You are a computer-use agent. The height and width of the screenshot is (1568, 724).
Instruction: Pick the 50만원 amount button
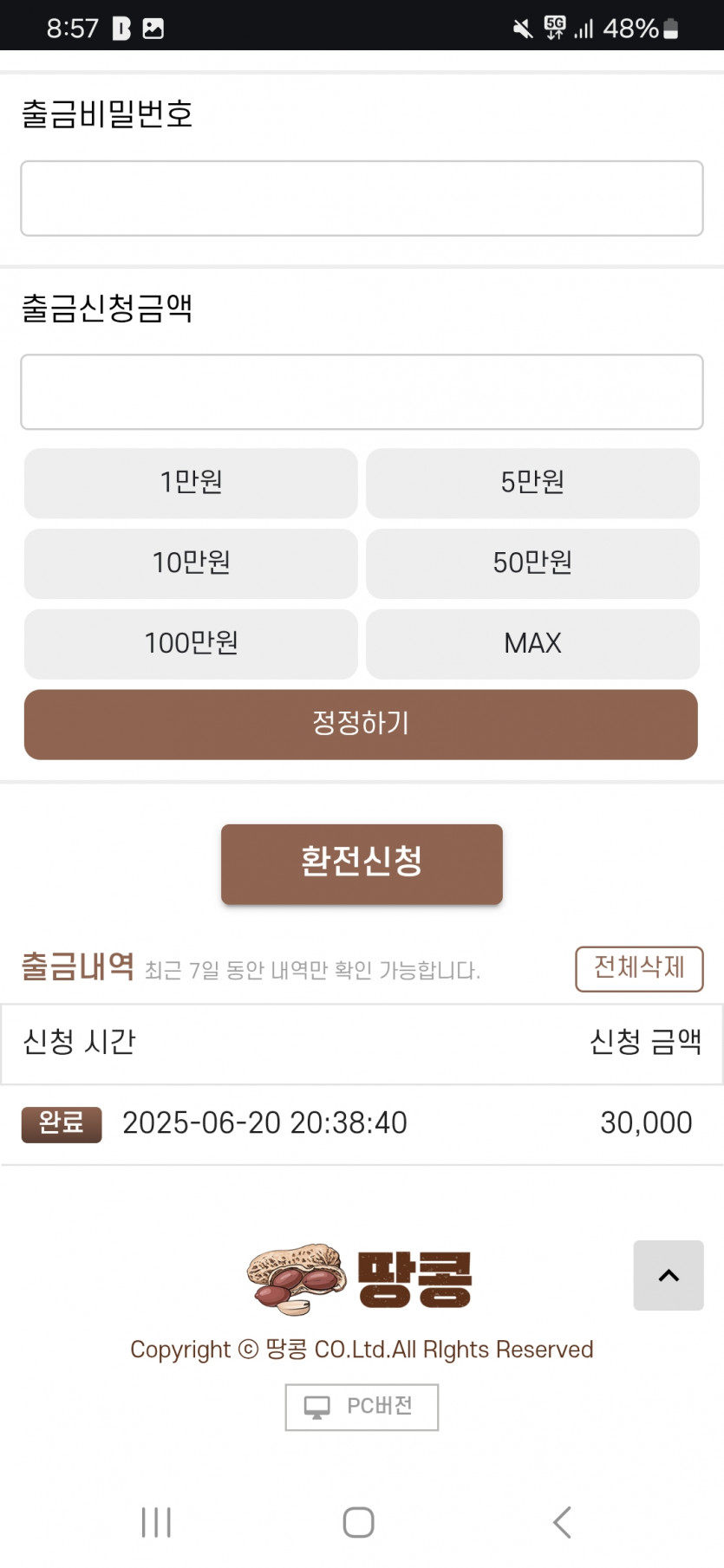(532, 563)
